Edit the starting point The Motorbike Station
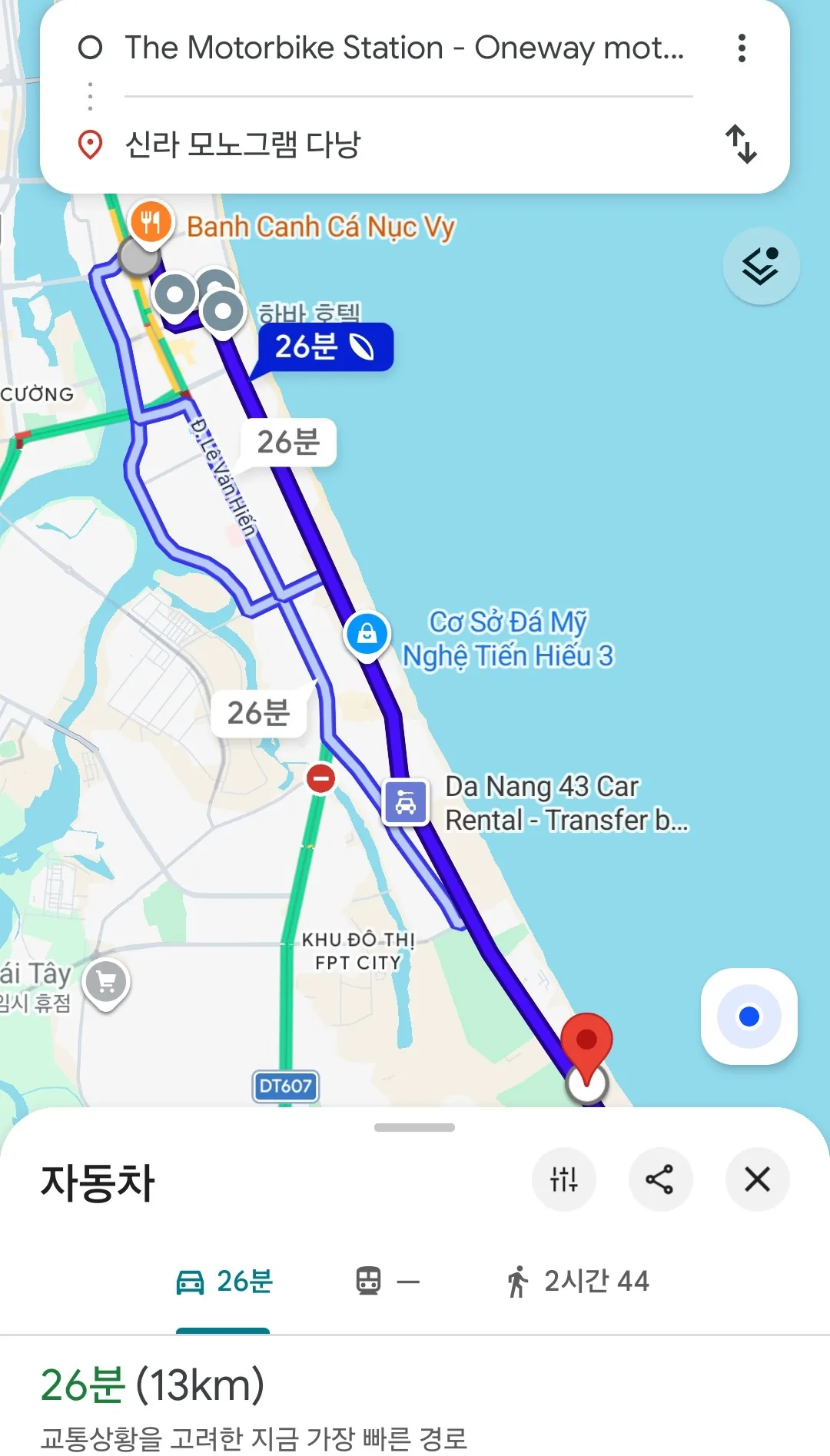830x1456 pixels. coord(404,48)
